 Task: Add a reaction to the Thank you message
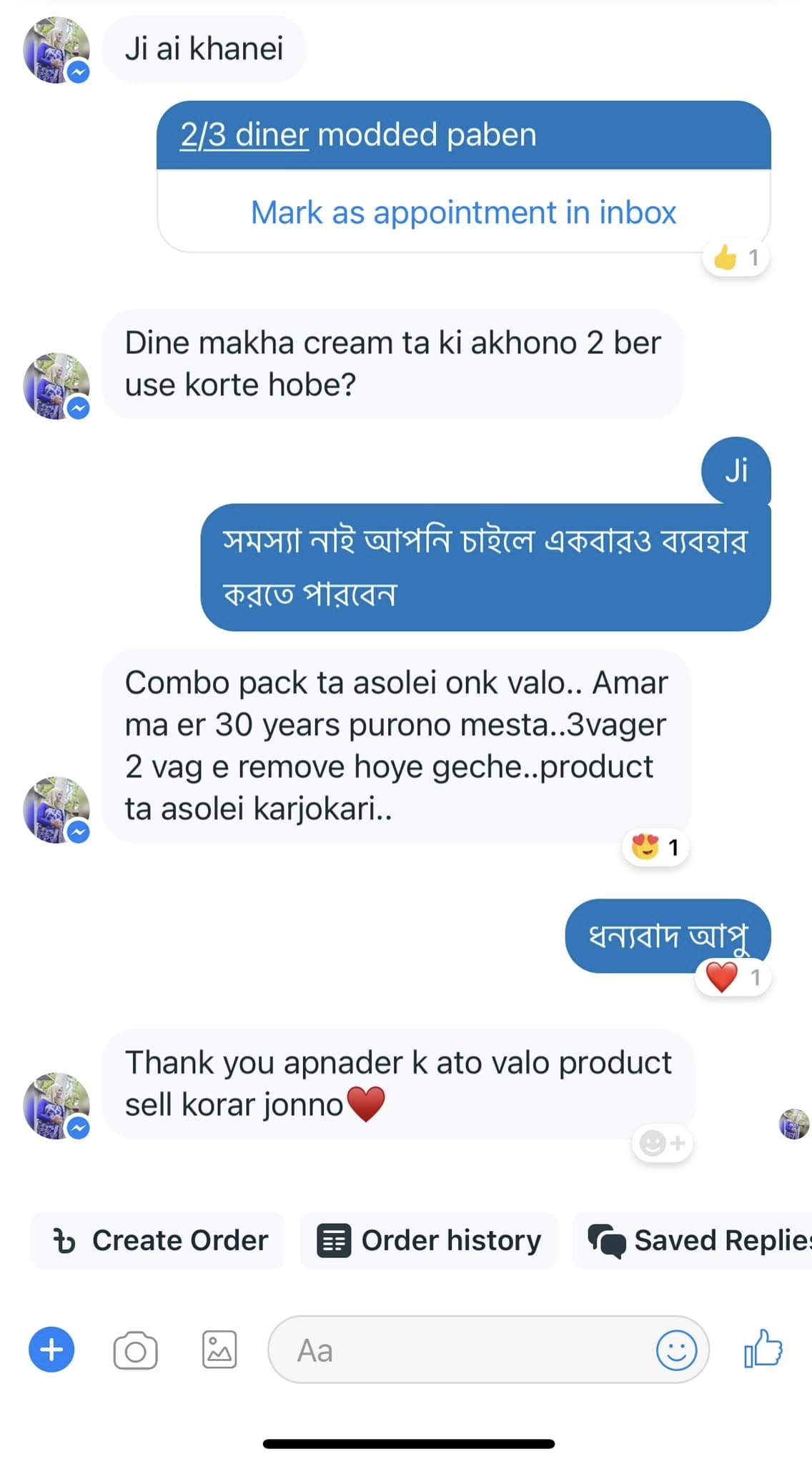tap(662, 1143)
